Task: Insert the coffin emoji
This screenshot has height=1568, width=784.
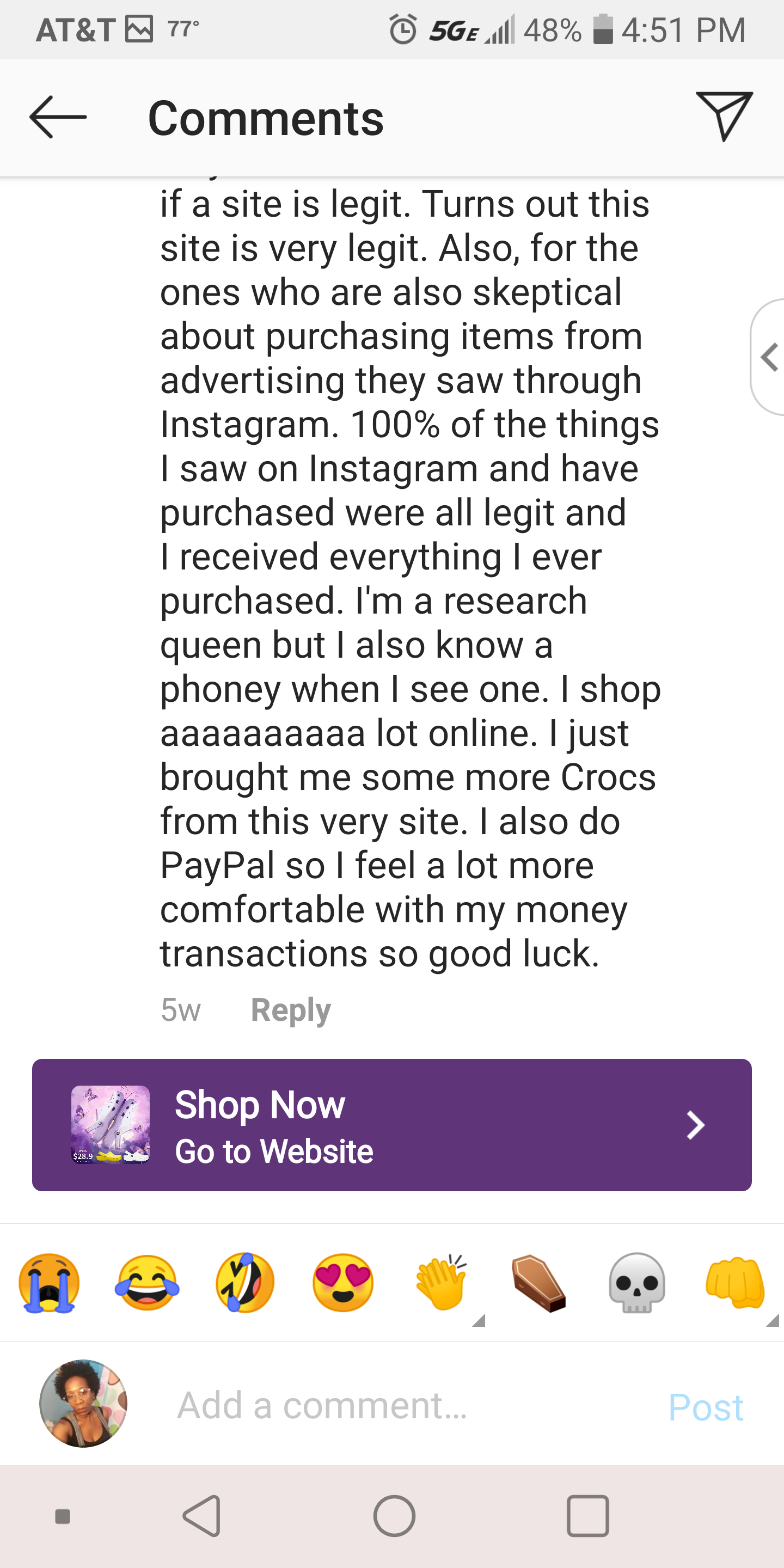Action: point(540,1283)
